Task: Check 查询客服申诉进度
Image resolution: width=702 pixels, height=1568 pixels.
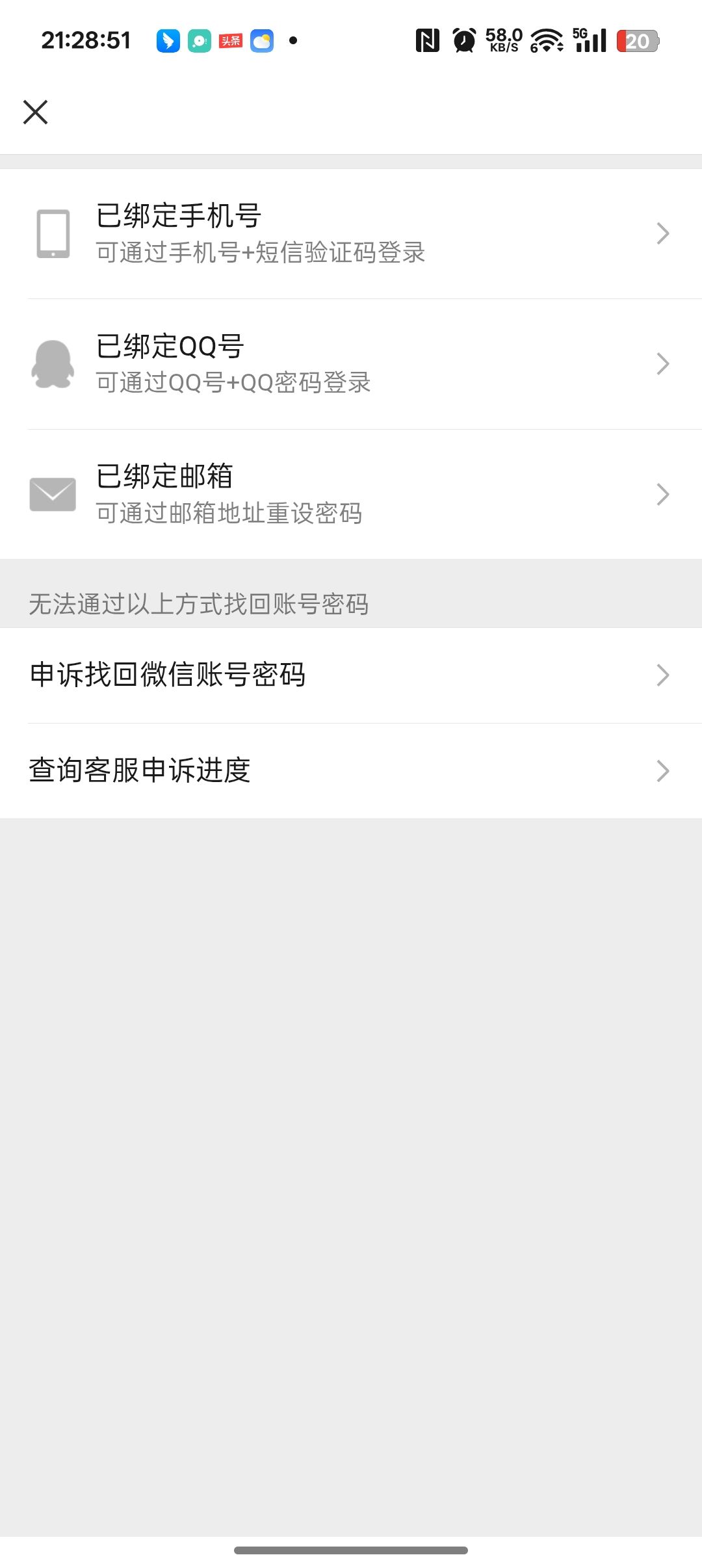Action: point(351,770)
